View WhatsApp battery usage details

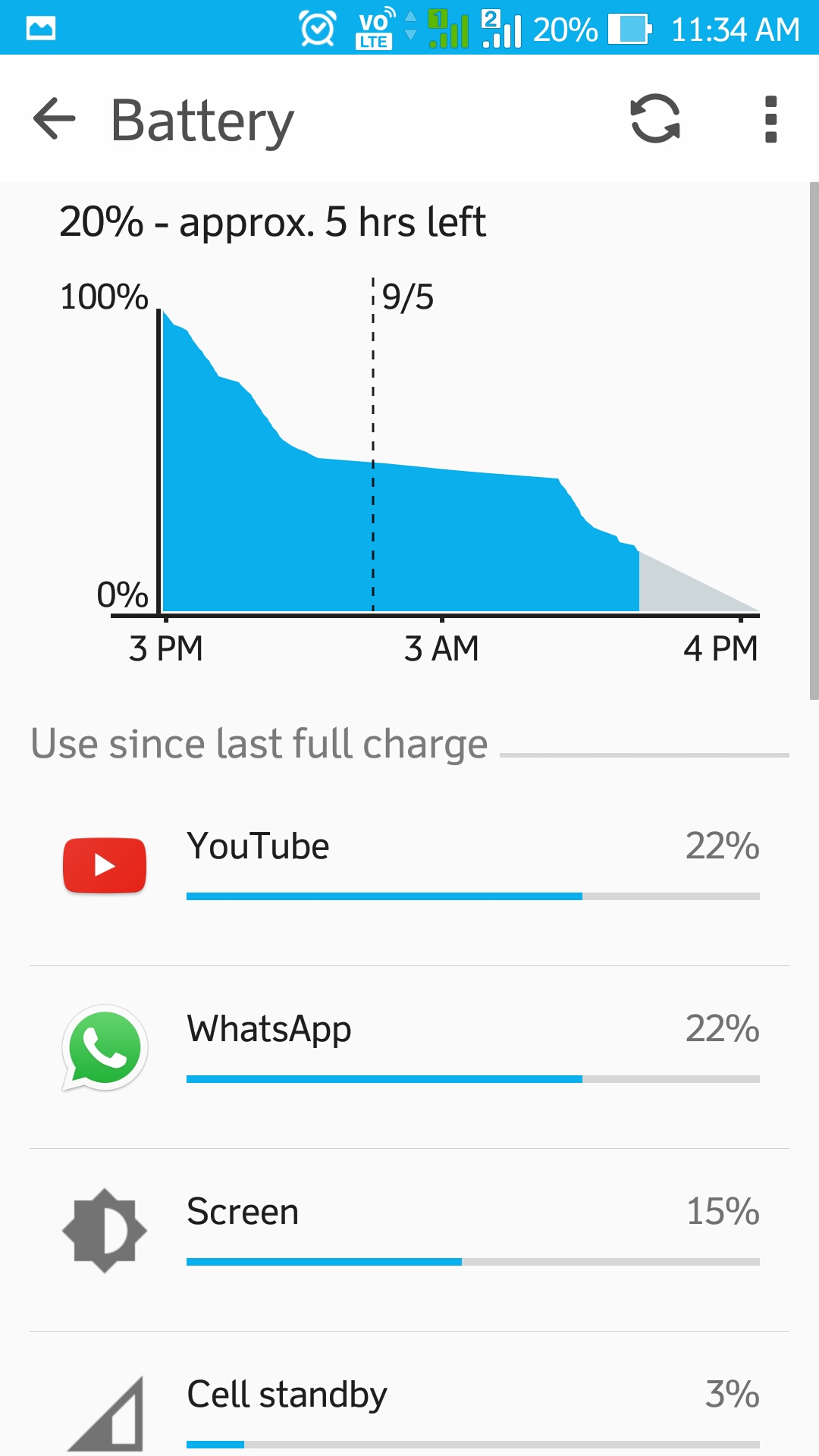tap(409, 1057)
